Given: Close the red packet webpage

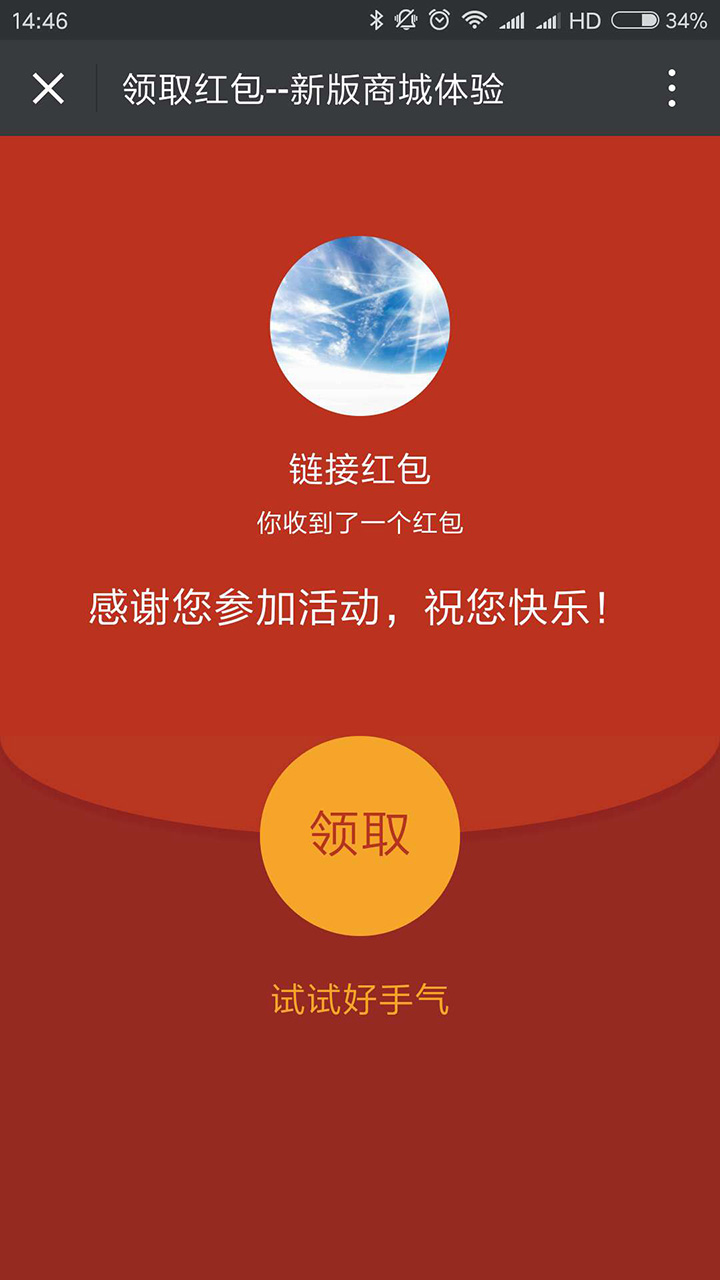Looking at the screenshot, I should [x=48, y=89].
